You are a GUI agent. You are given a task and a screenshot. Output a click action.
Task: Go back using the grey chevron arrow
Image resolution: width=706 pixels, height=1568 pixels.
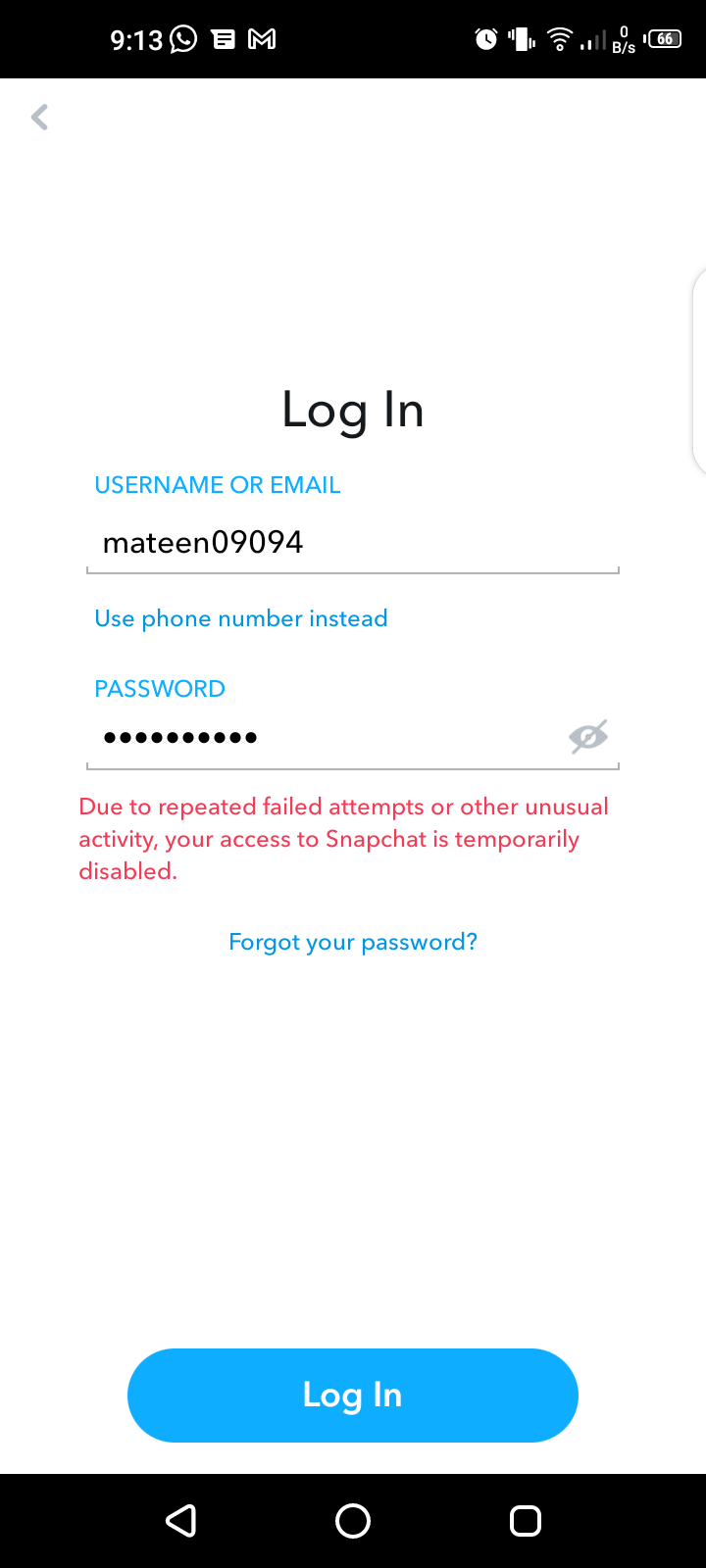pos(38,117)
